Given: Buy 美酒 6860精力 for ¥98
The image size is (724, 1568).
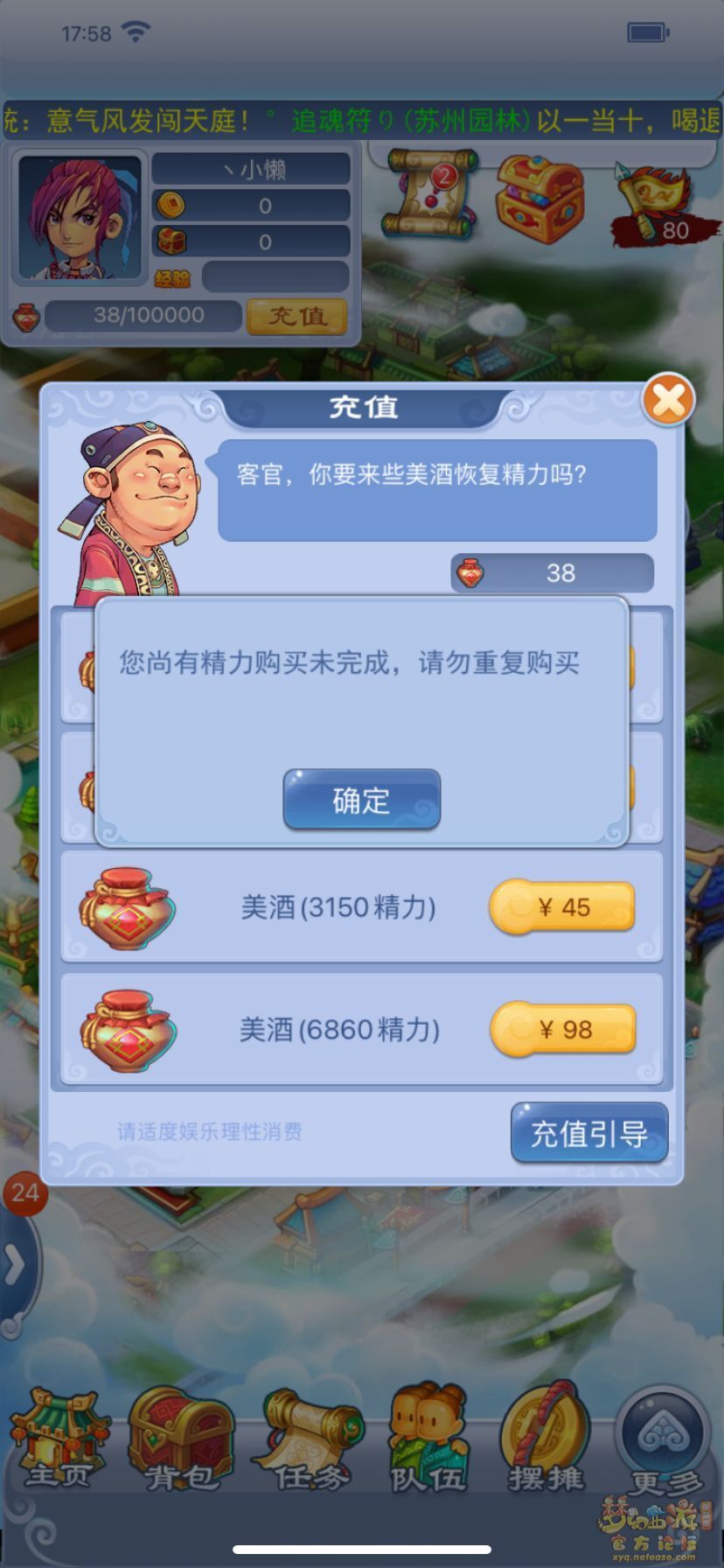Looking at the screenshot, I should pyautogui.click(x=562, y=1029).
